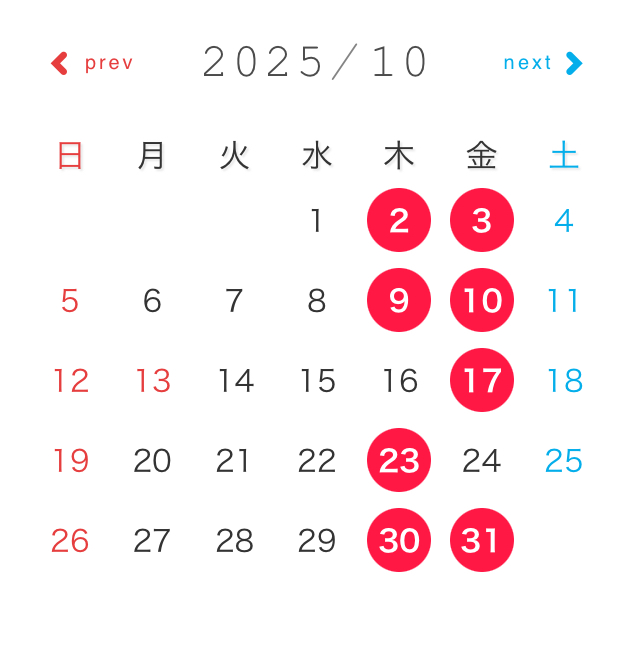This screenshot has width=630, height=652.
Task: Pick highlighted date 30
Action: [399, 540]
